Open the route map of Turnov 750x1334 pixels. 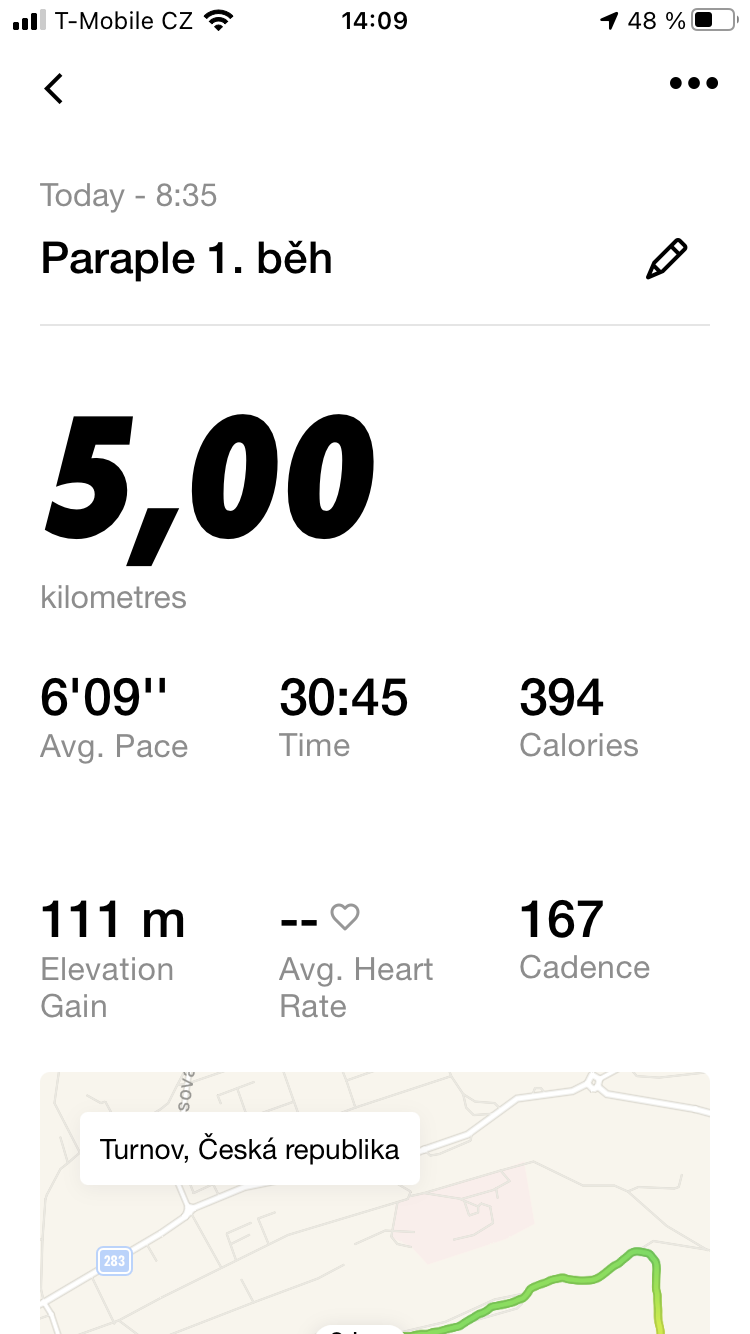coord(375,1203)
